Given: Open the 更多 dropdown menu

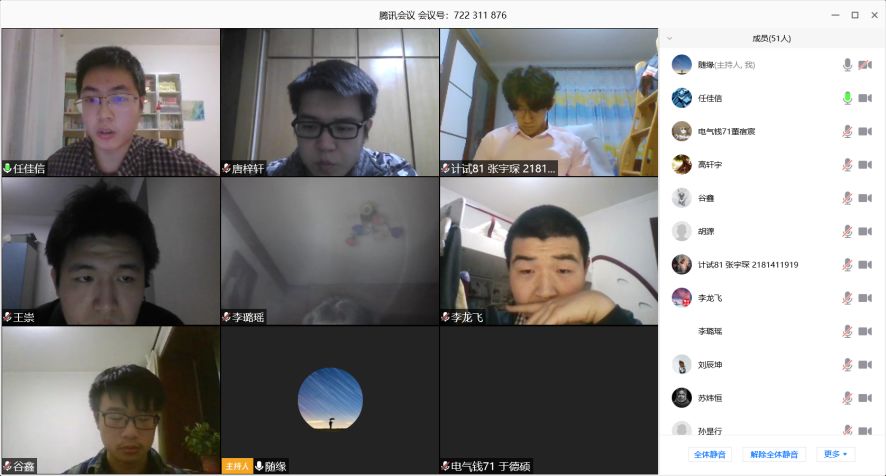Looking at the screenshot, I should pyautogui.click(x=835, y=454).
